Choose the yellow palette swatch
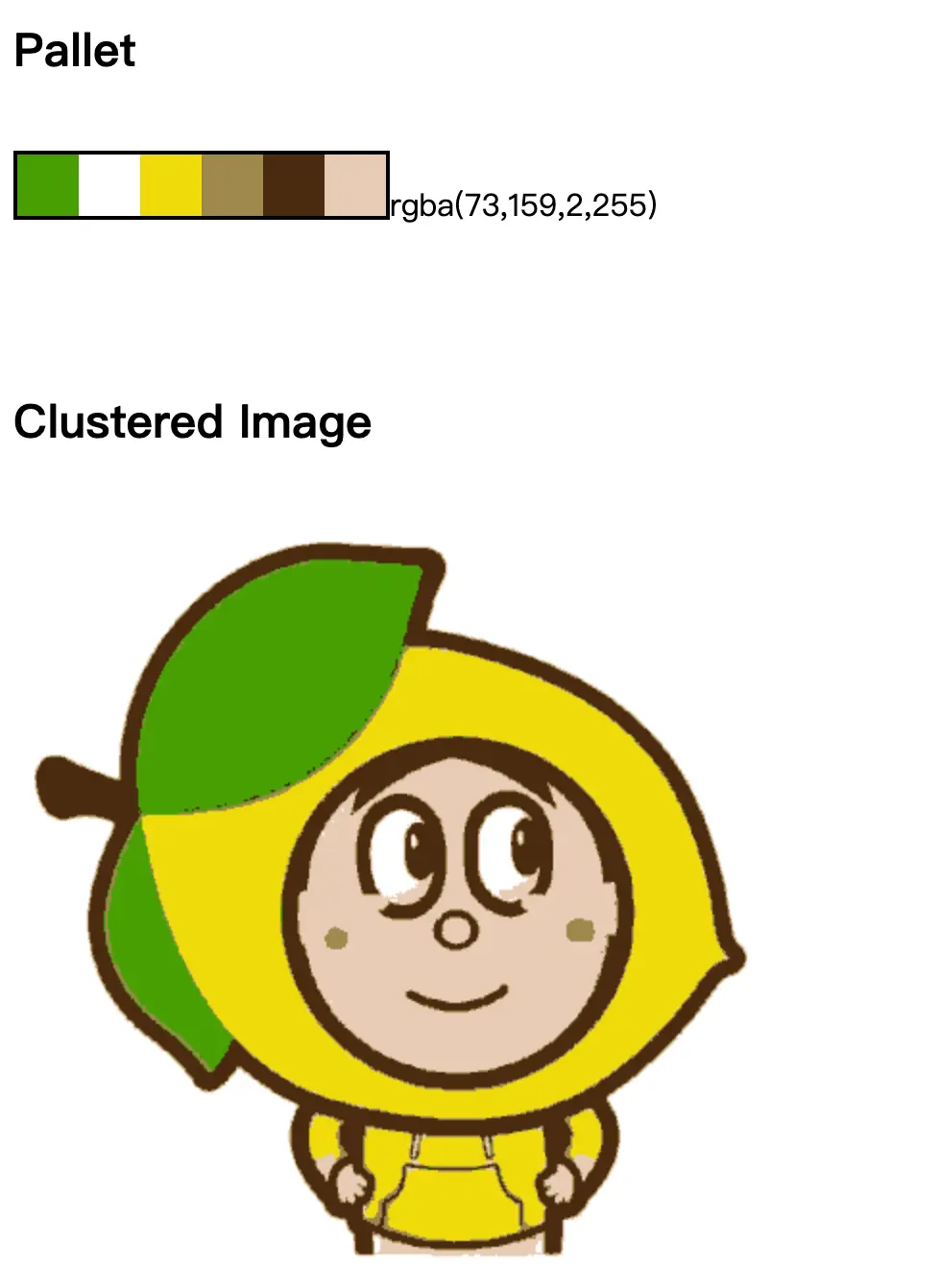 171,185
